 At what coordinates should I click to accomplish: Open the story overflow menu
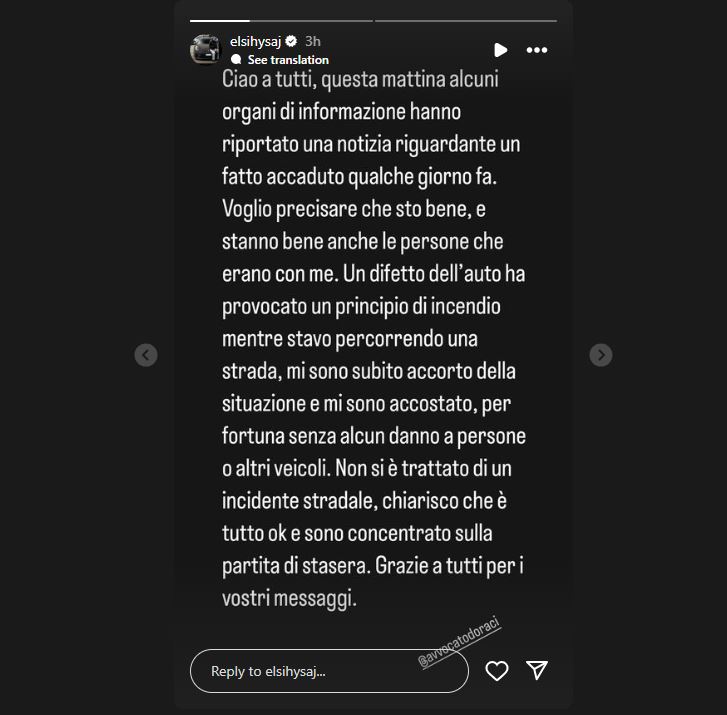[x=537, y=49]
